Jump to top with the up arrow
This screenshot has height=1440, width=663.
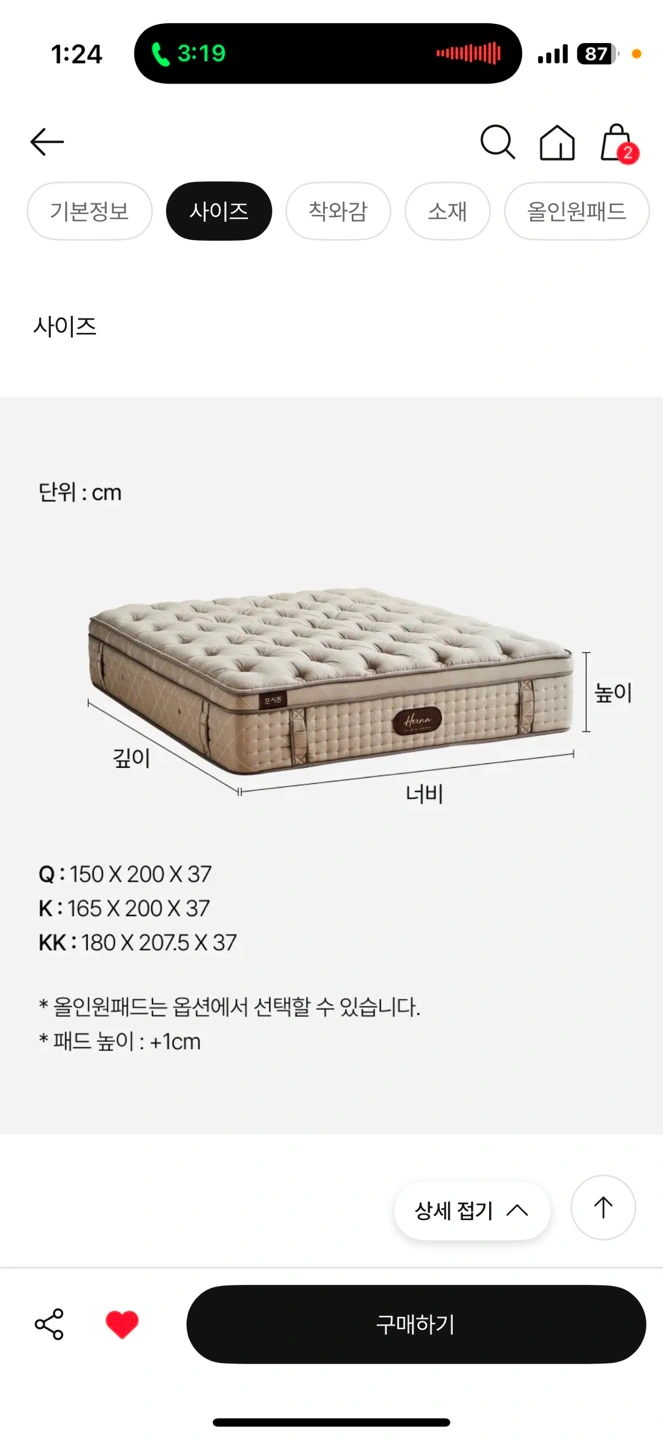coord(603,1207)
